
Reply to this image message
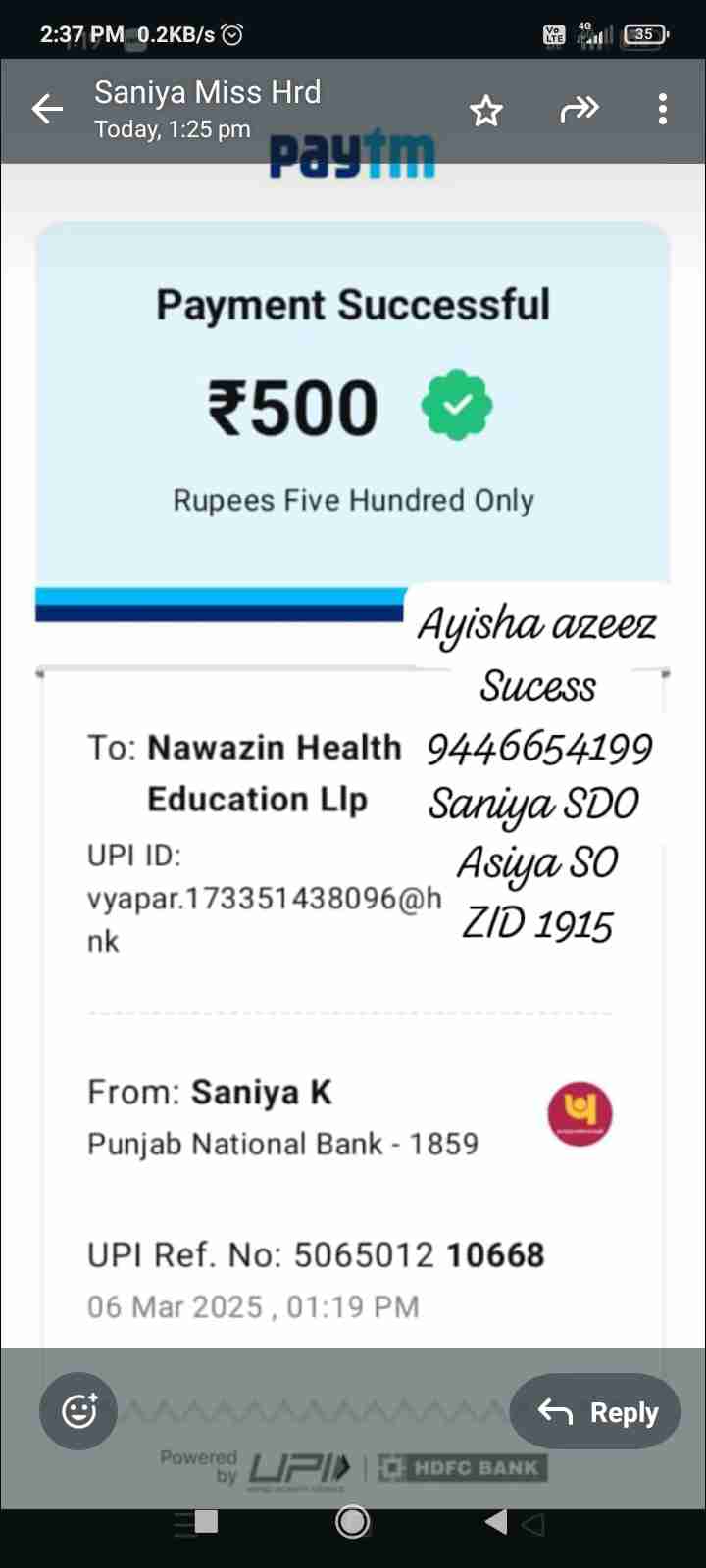595,1412
